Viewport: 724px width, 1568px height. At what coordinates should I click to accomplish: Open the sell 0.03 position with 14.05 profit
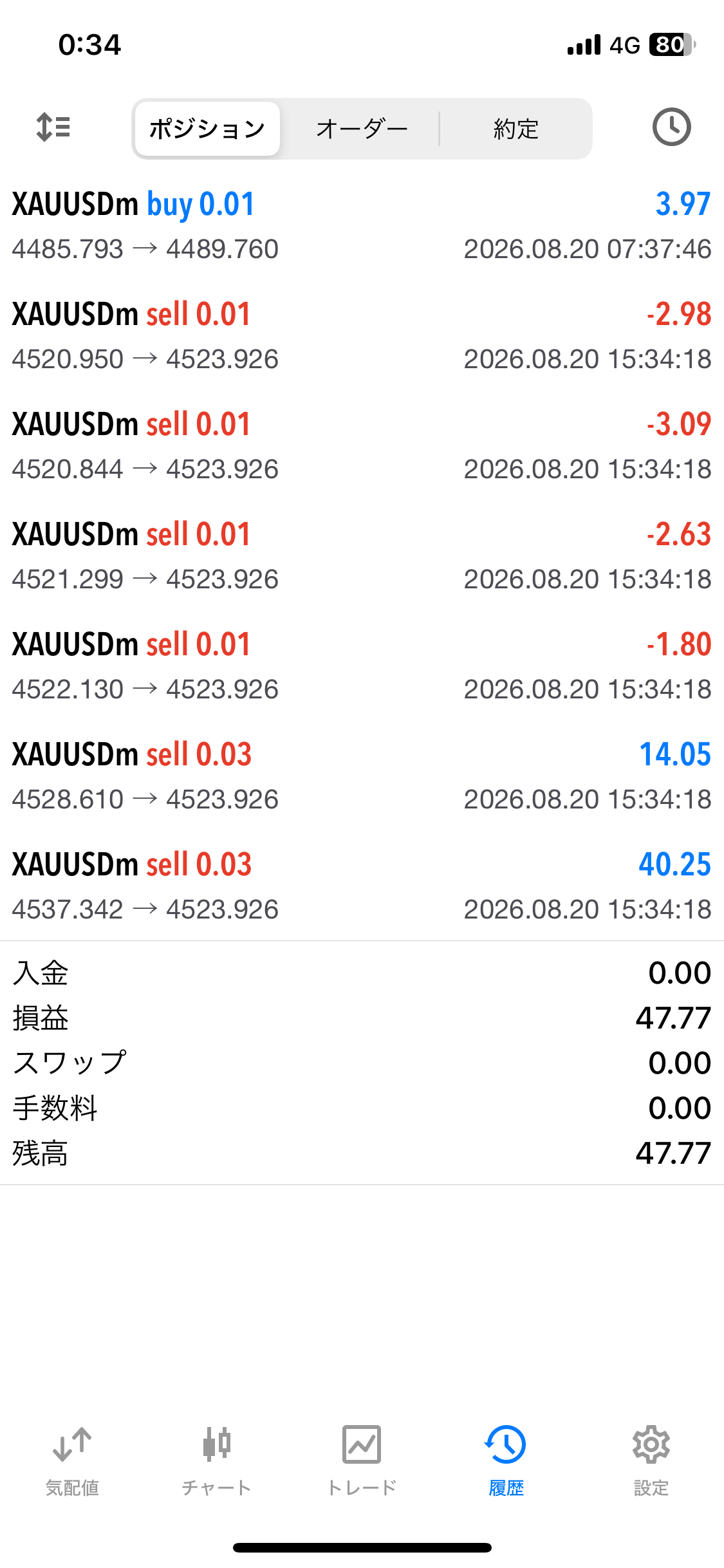tap(362, 776)
